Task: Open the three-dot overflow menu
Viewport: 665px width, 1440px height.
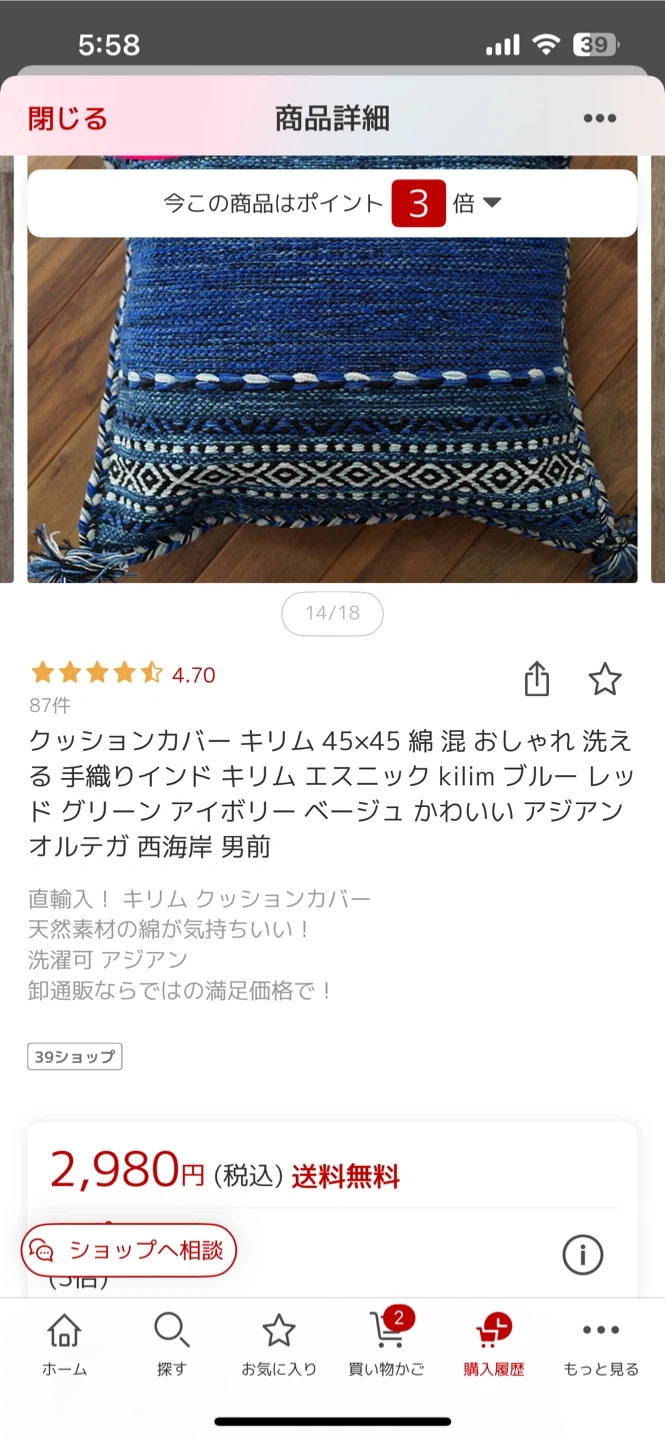Action: pyautogui.click(x=599, y=119)
